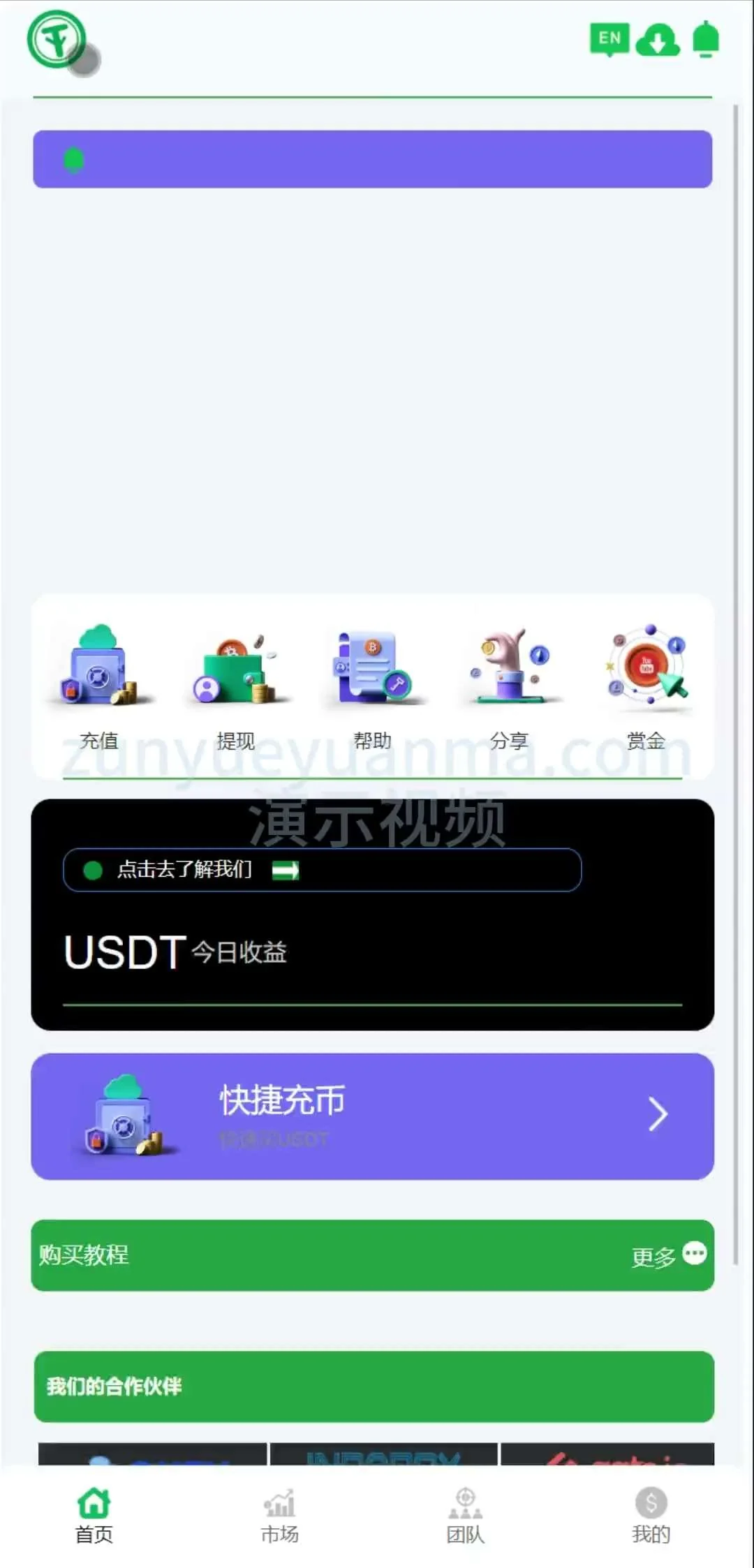Switch to the 我的 tab

(x=651, y=1515)
